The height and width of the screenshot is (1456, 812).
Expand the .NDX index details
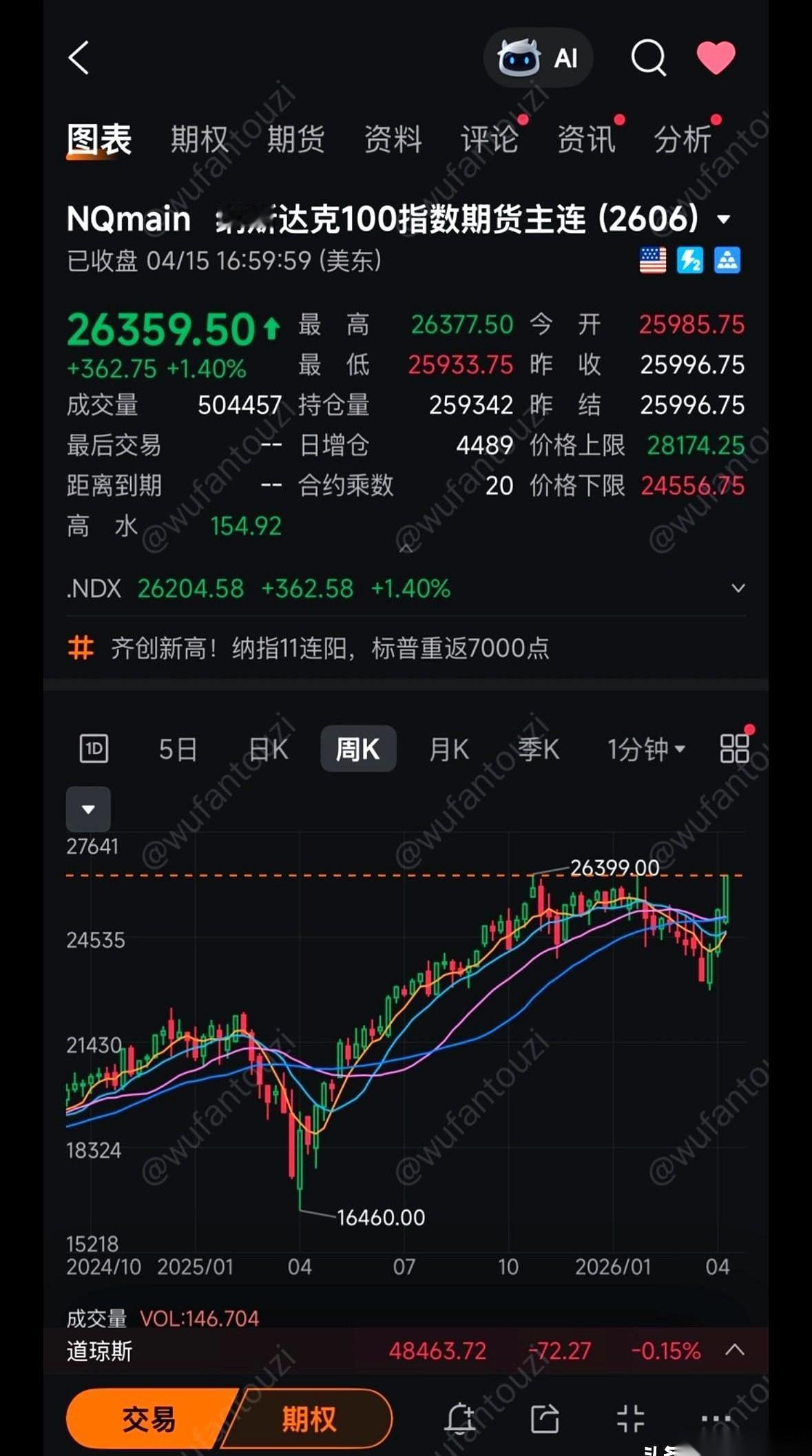pos(738,589)
